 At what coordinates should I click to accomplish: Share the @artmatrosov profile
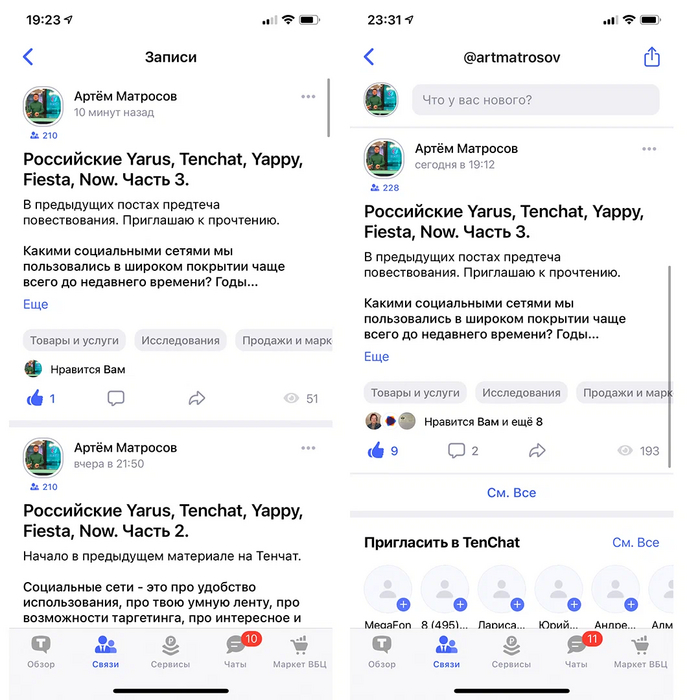coord(652,57)
